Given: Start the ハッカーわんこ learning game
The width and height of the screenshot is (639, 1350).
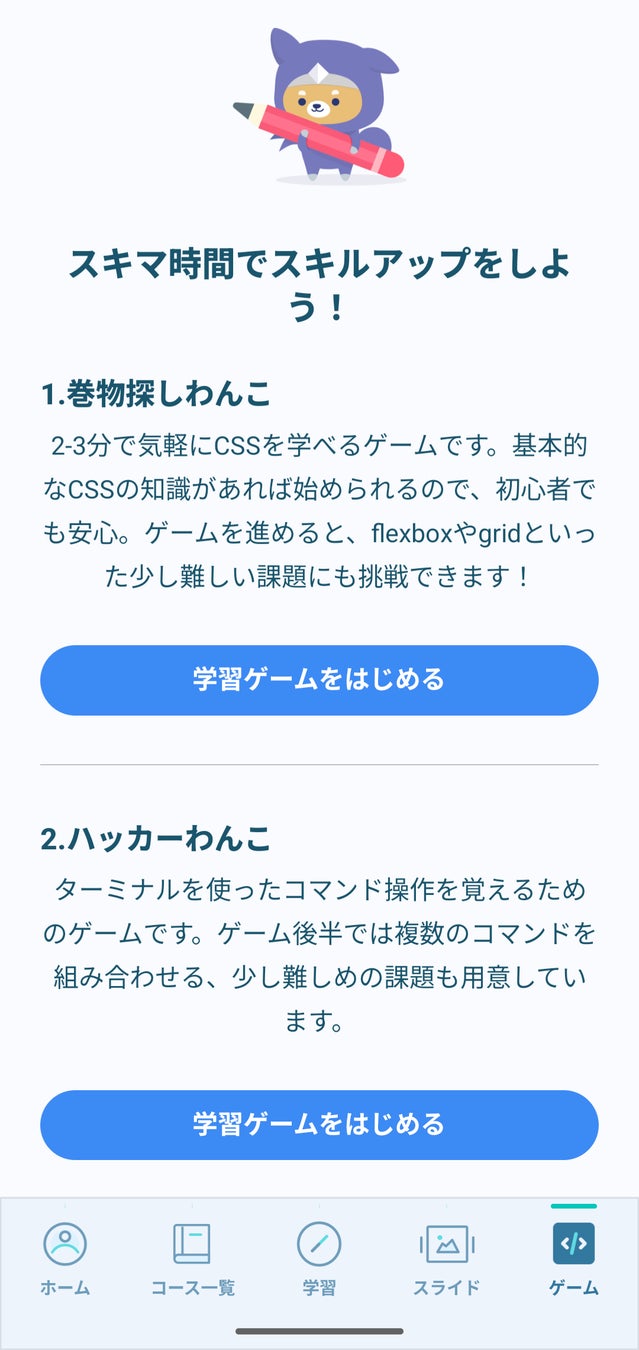Looking at the screenshot, I should click(x=319, y=1124).
